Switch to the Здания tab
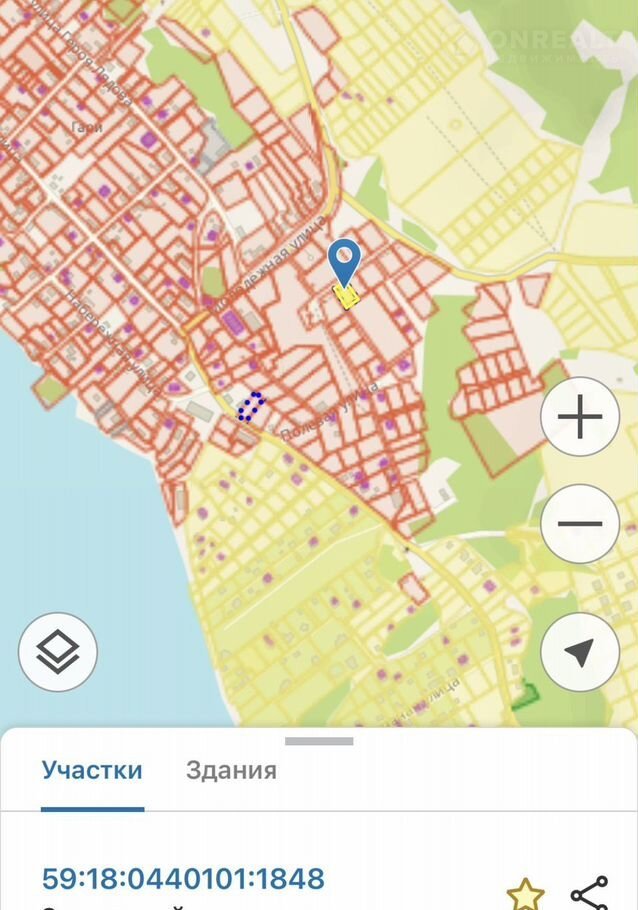 coord(231,771)
